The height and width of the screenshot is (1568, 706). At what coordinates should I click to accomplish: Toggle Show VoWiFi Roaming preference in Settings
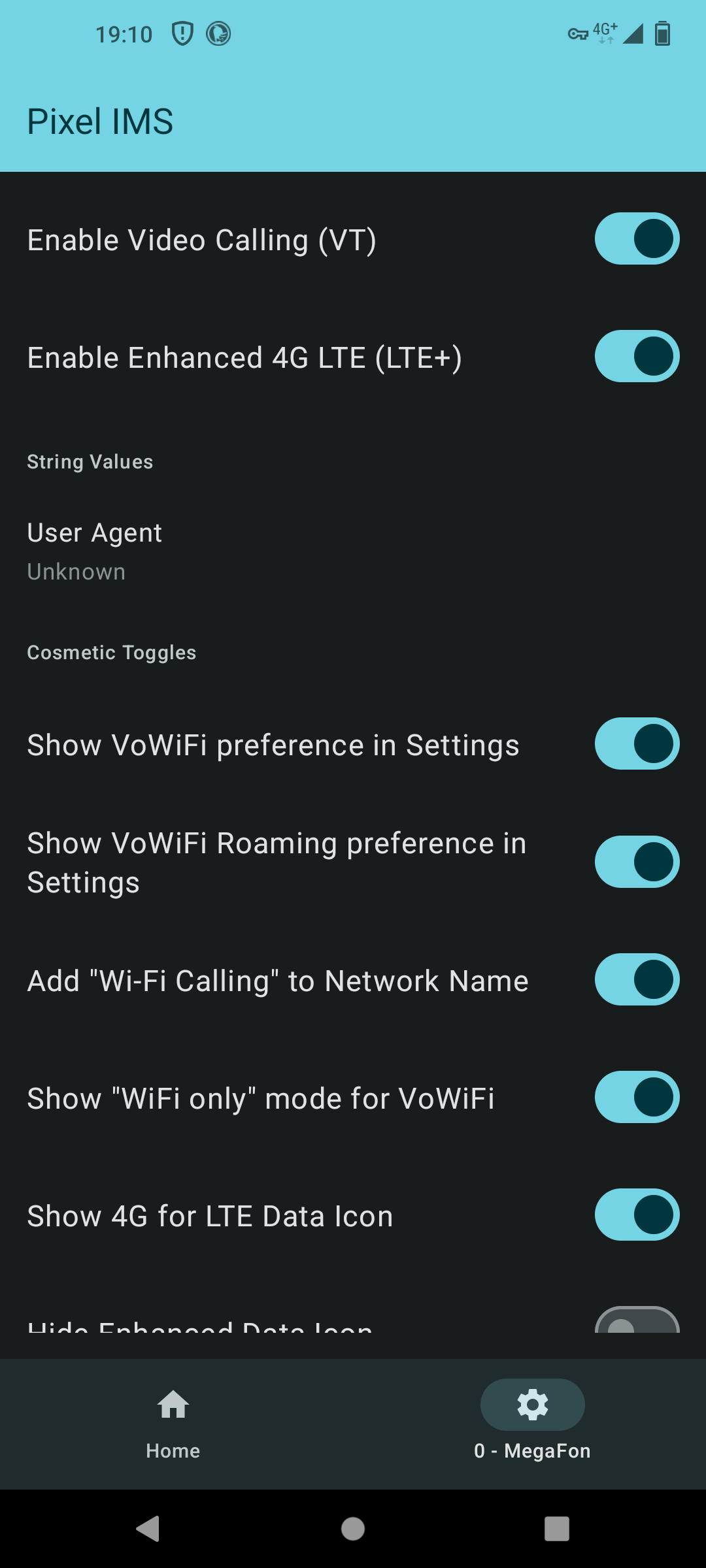point(637,862)
